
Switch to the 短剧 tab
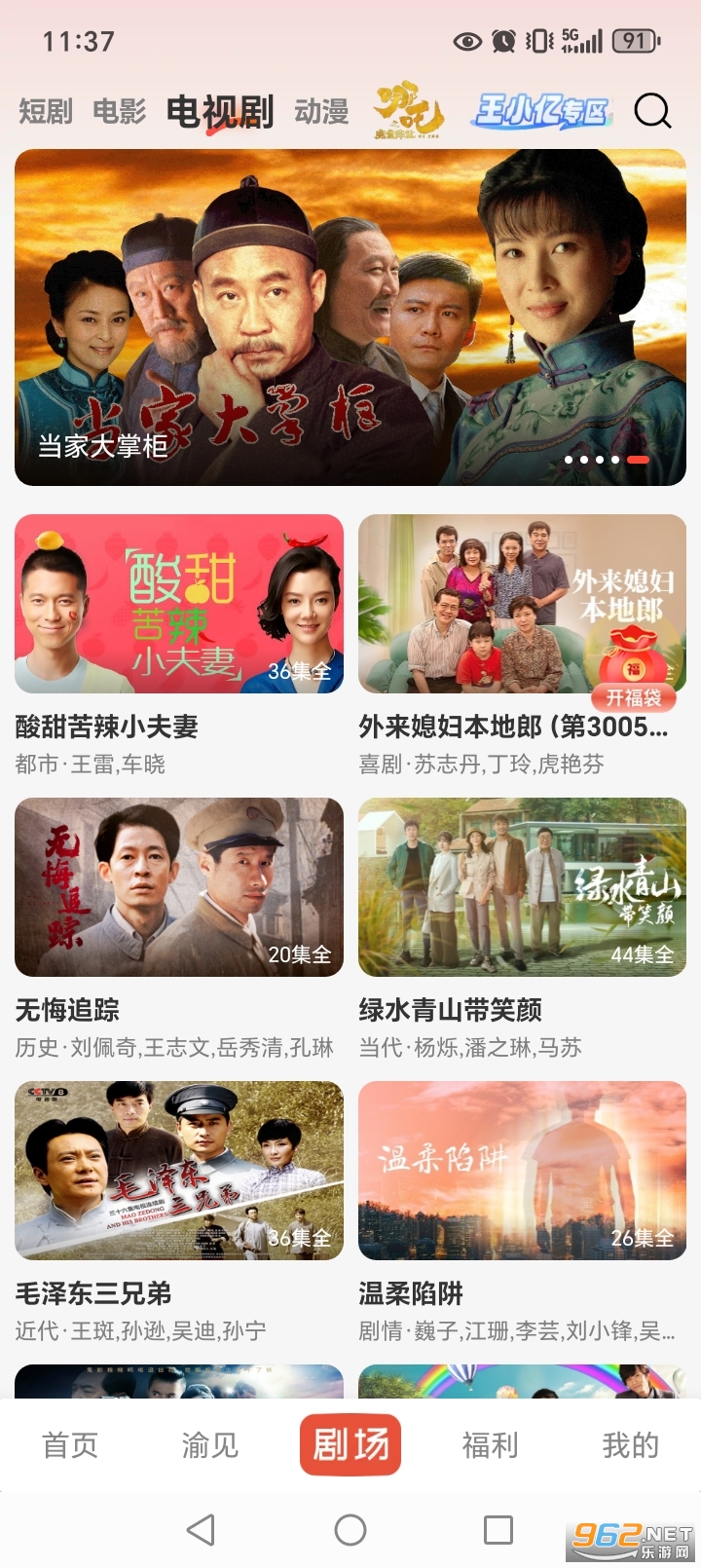[46, 112]
